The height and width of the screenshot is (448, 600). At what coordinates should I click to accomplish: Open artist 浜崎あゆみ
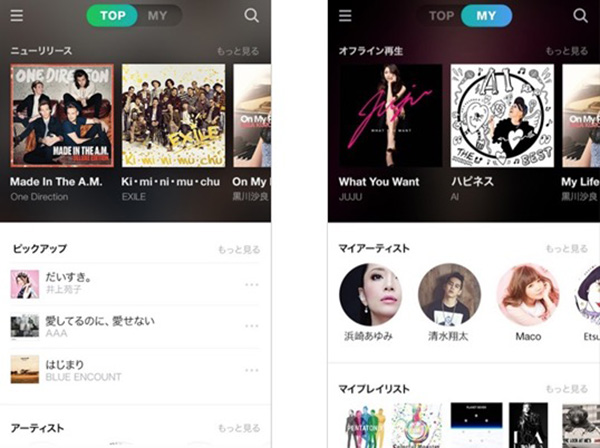[369, 295]
